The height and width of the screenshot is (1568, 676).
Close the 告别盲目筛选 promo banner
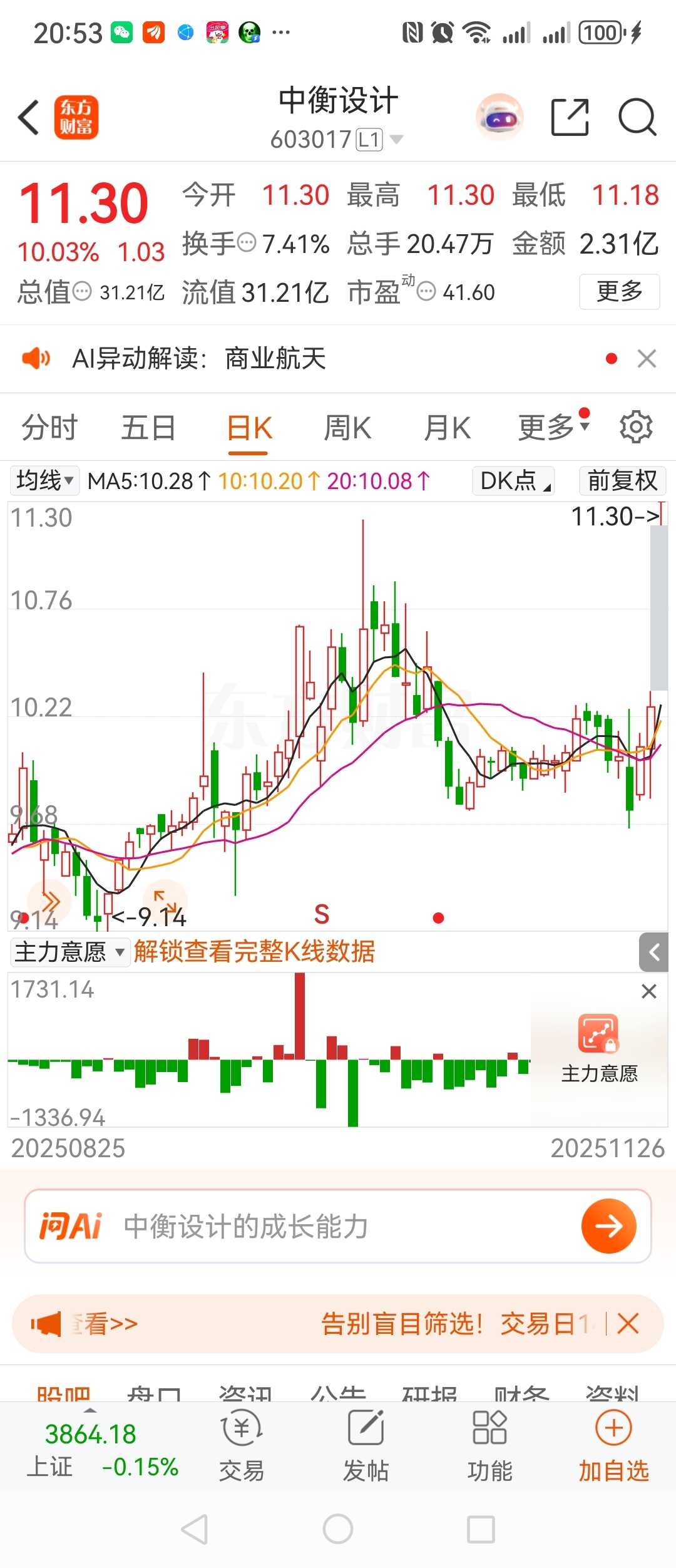coord(628,1324)
